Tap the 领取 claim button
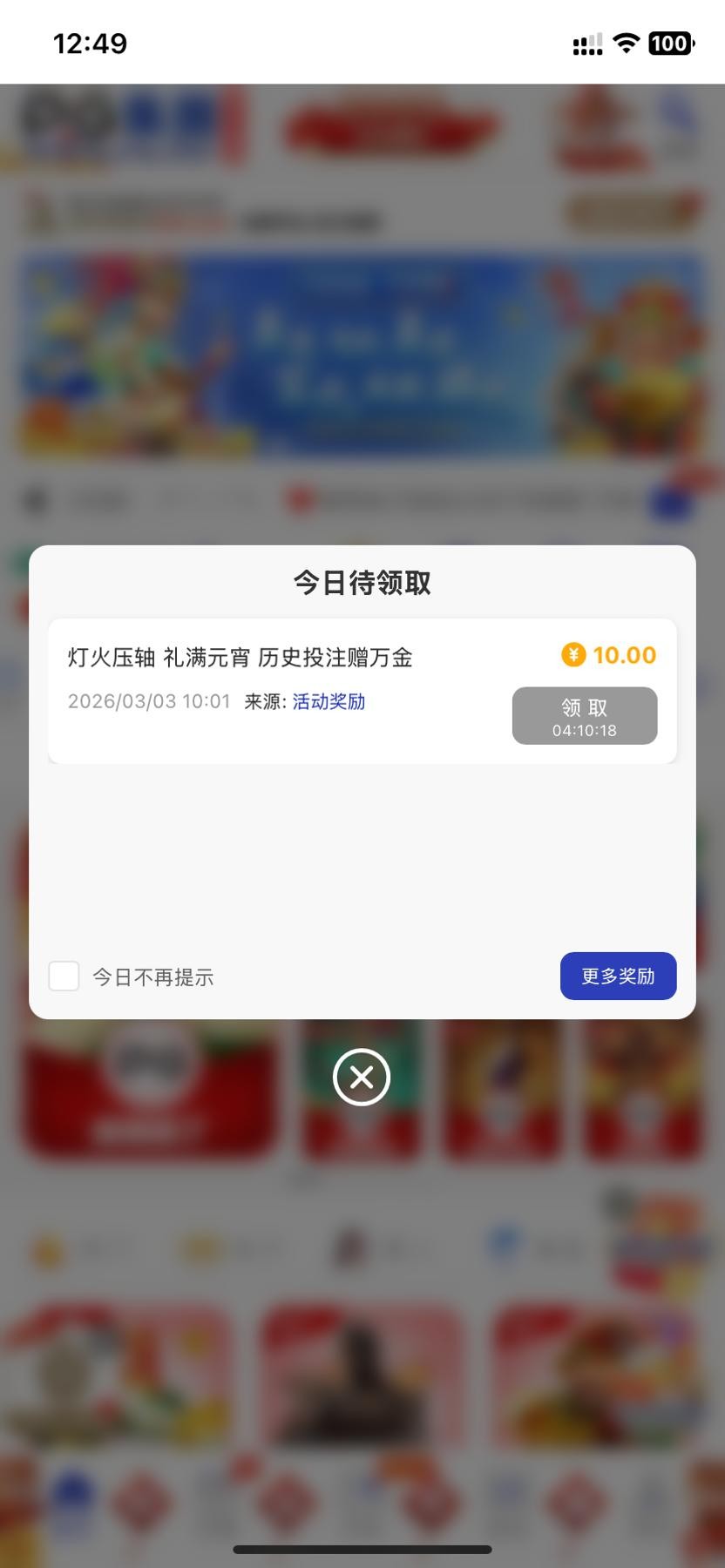 tap(584, 716)
